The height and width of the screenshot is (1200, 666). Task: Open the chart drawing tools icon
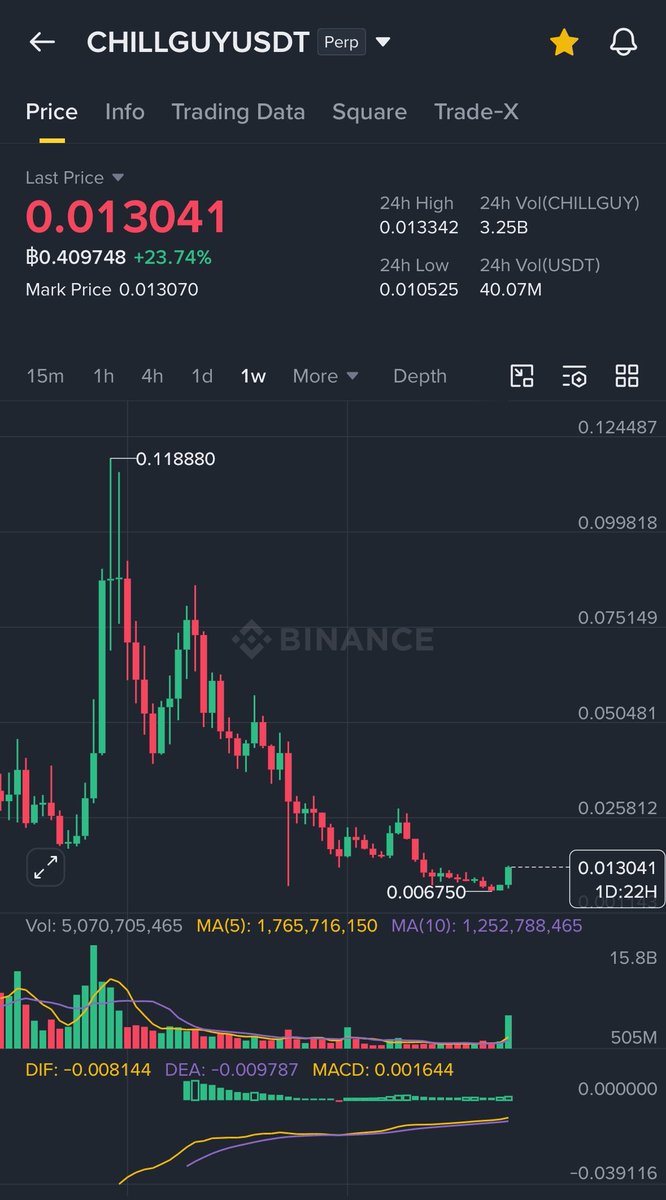click(x=522, y=376)
